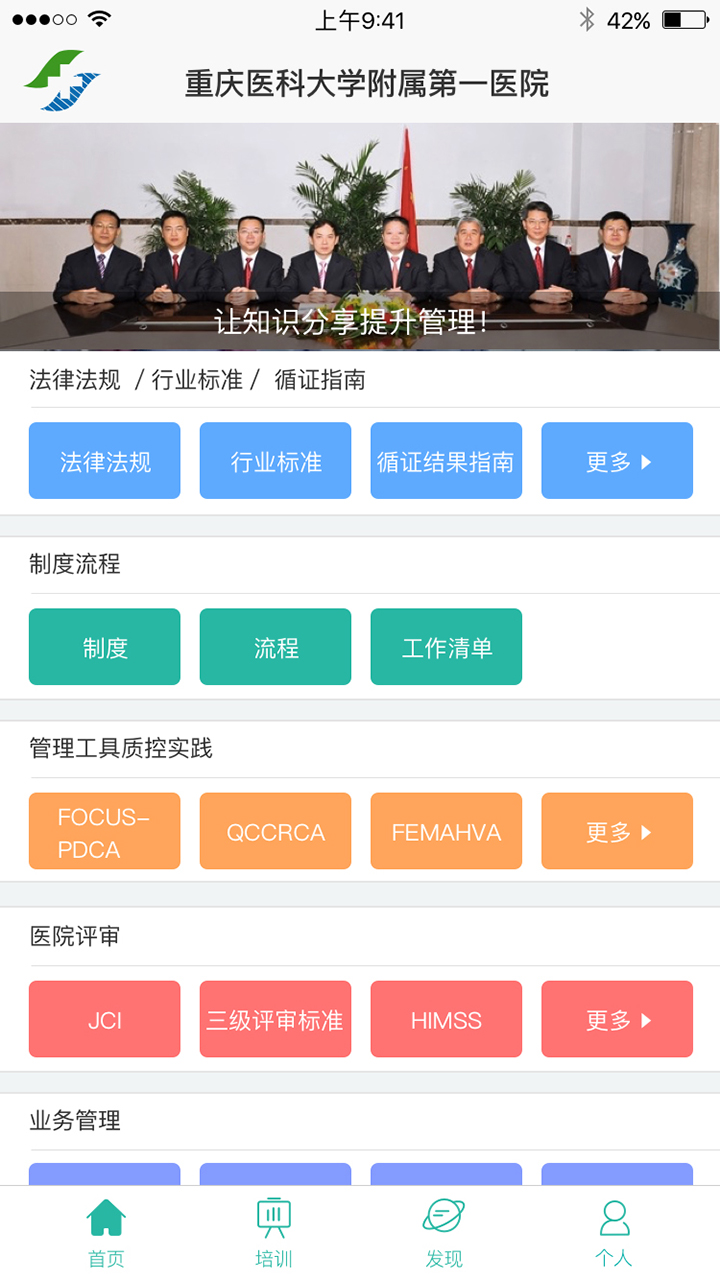Return to the 首页 tab
This screenshot has width=720, height=1280.
tap(106, 1233)
